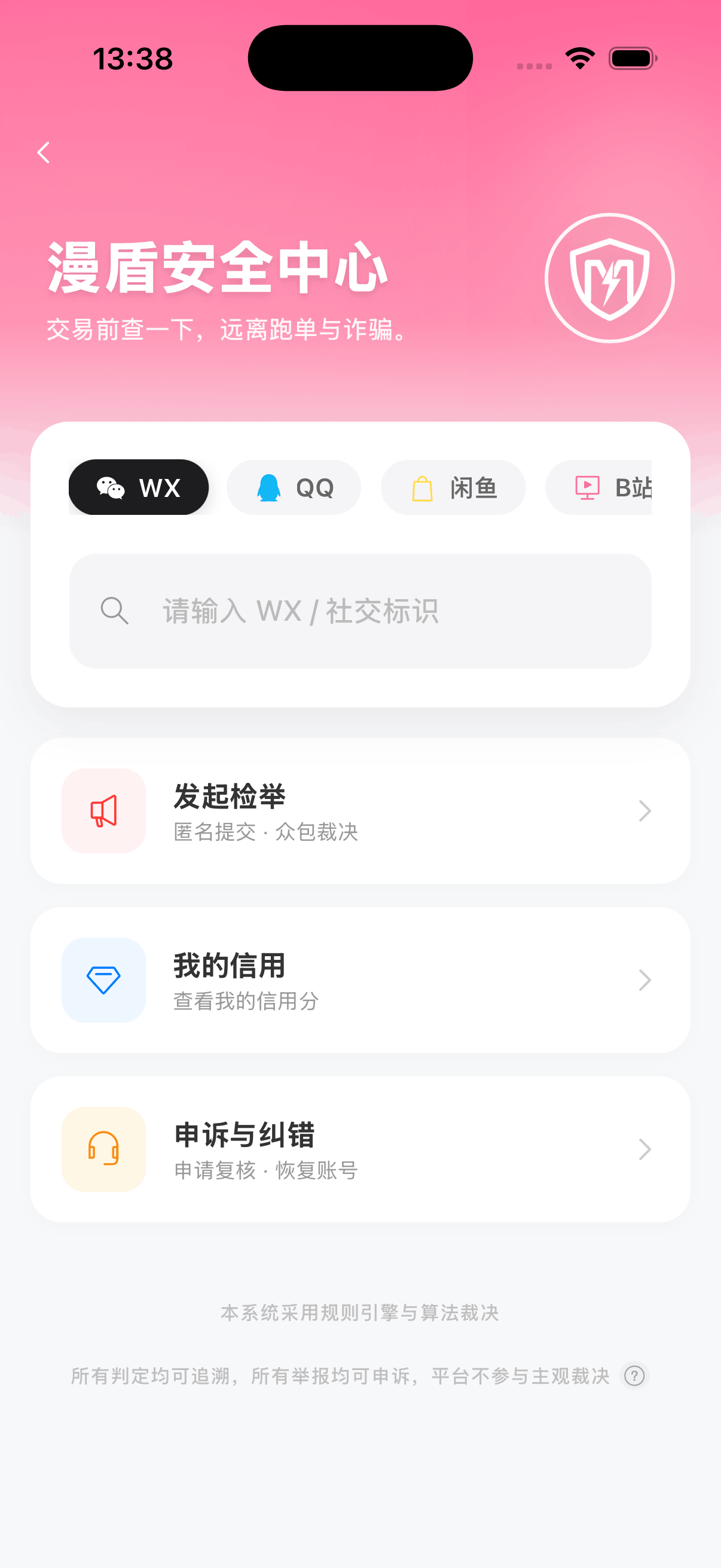This screenshot has height=1568, width=721.
Task: Open 申诉与纠错 appeal page
Action: (x=360, y=1149)
